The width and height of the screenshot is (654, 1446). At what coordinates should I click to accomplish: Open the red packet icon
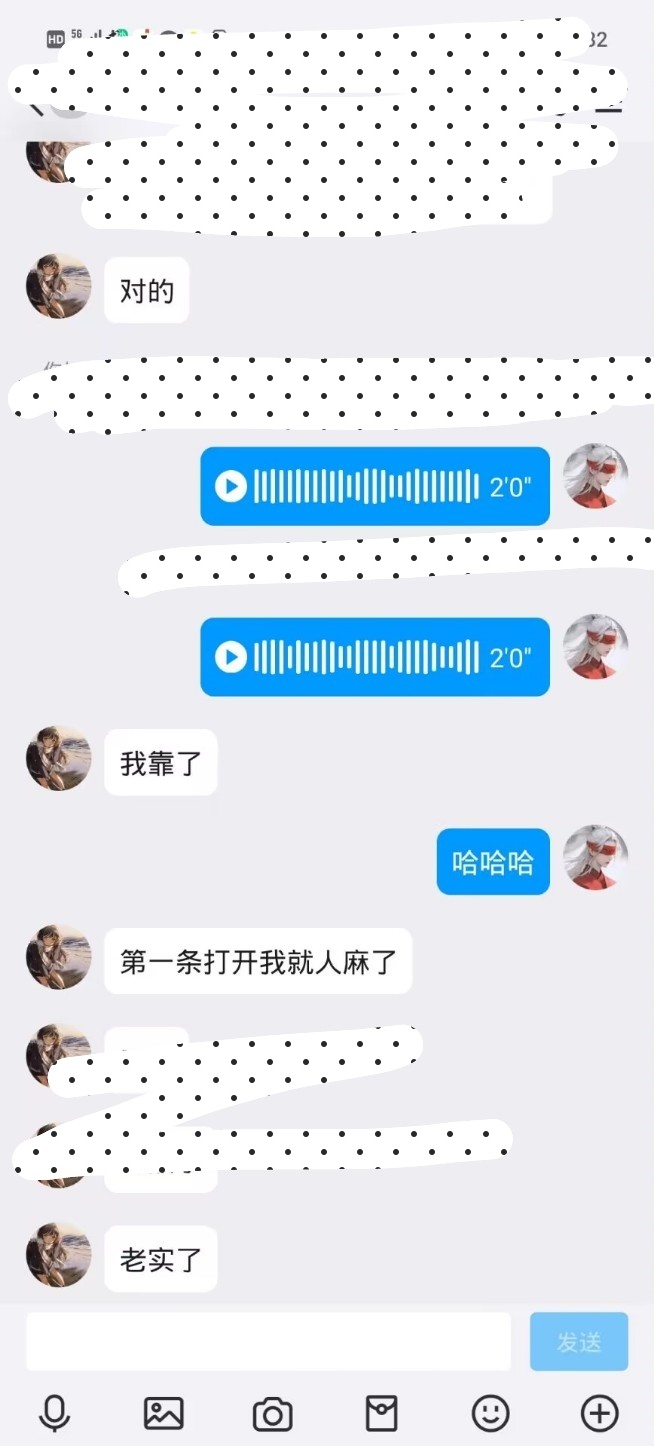[x=381, y=1413]
